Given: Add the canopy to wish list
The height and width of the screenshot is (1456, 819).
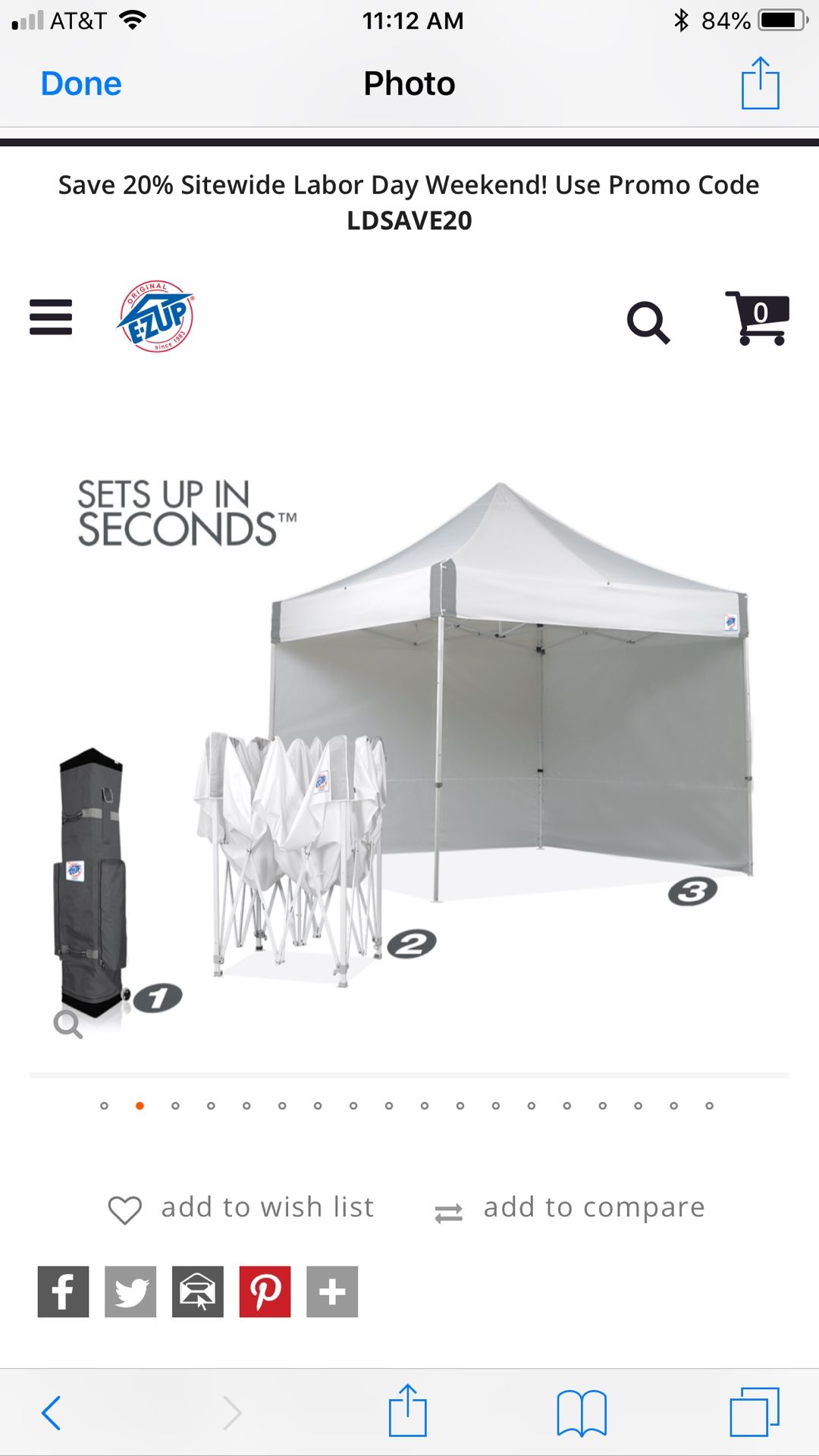Looking at the screenshot, I should click(242, 1207).
